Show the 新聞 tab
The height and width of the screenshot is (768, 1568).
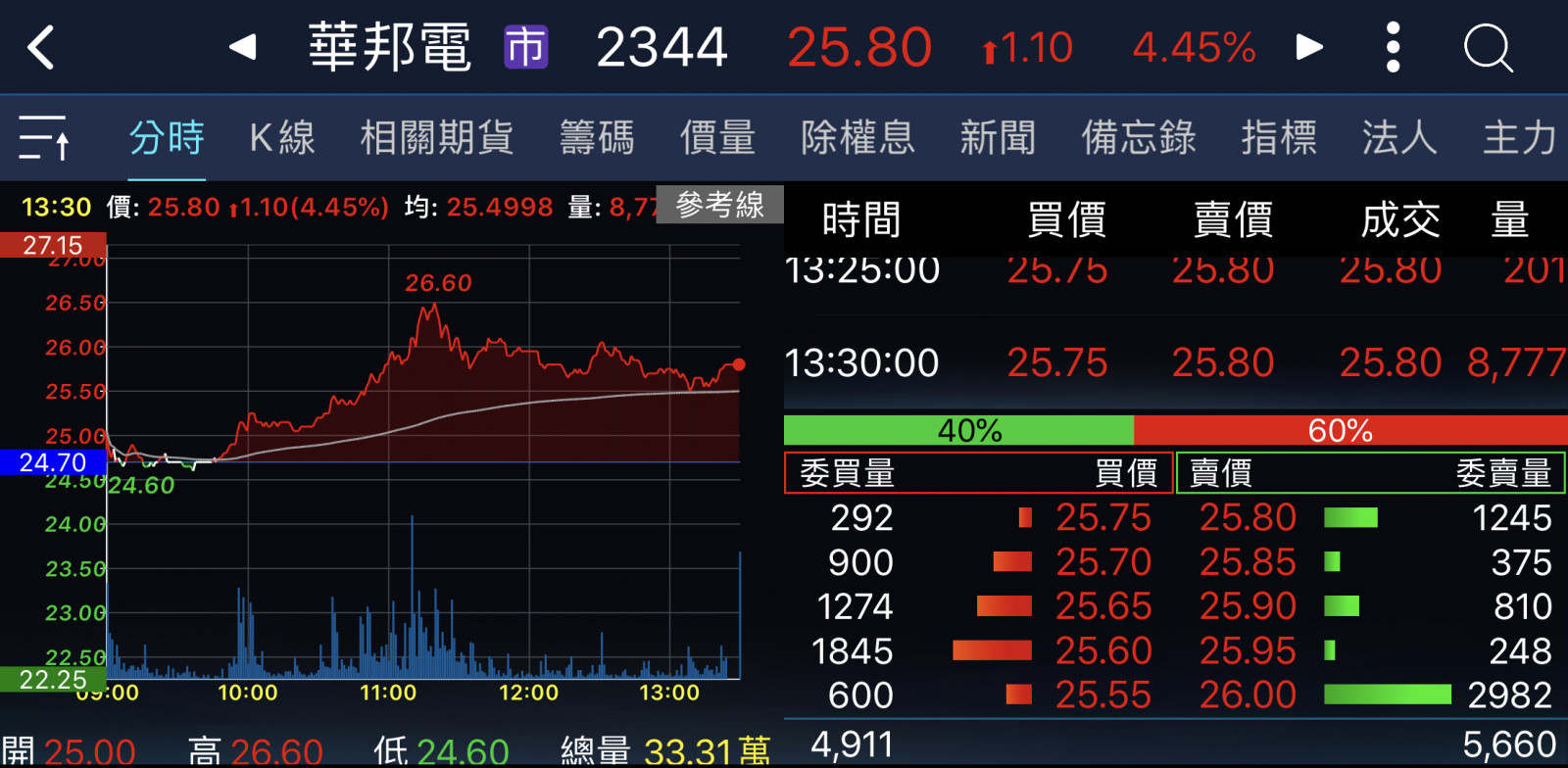tap(998, 137)
